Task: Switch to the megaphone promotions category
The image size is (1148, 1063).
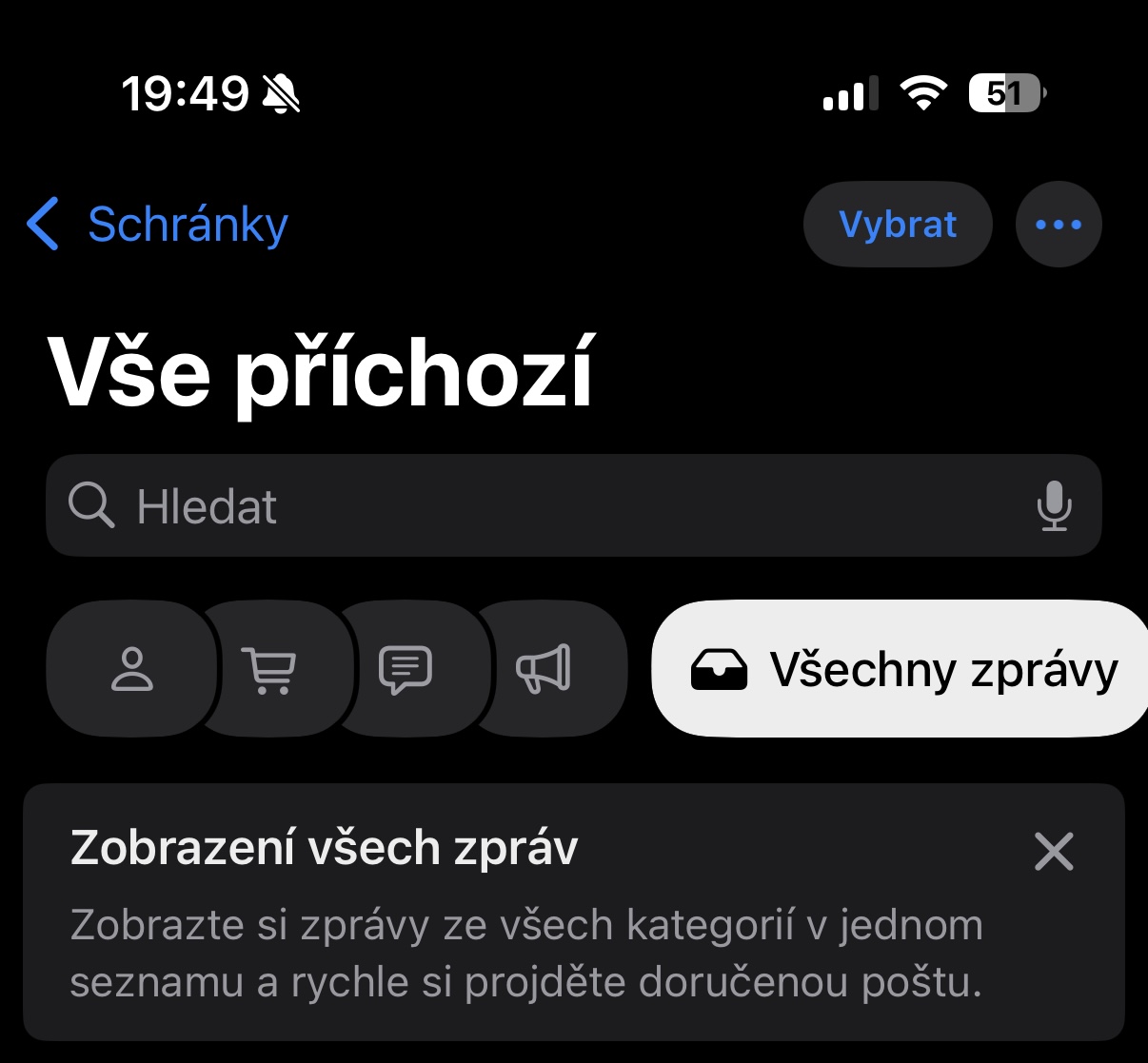Action: pos(544,669)
